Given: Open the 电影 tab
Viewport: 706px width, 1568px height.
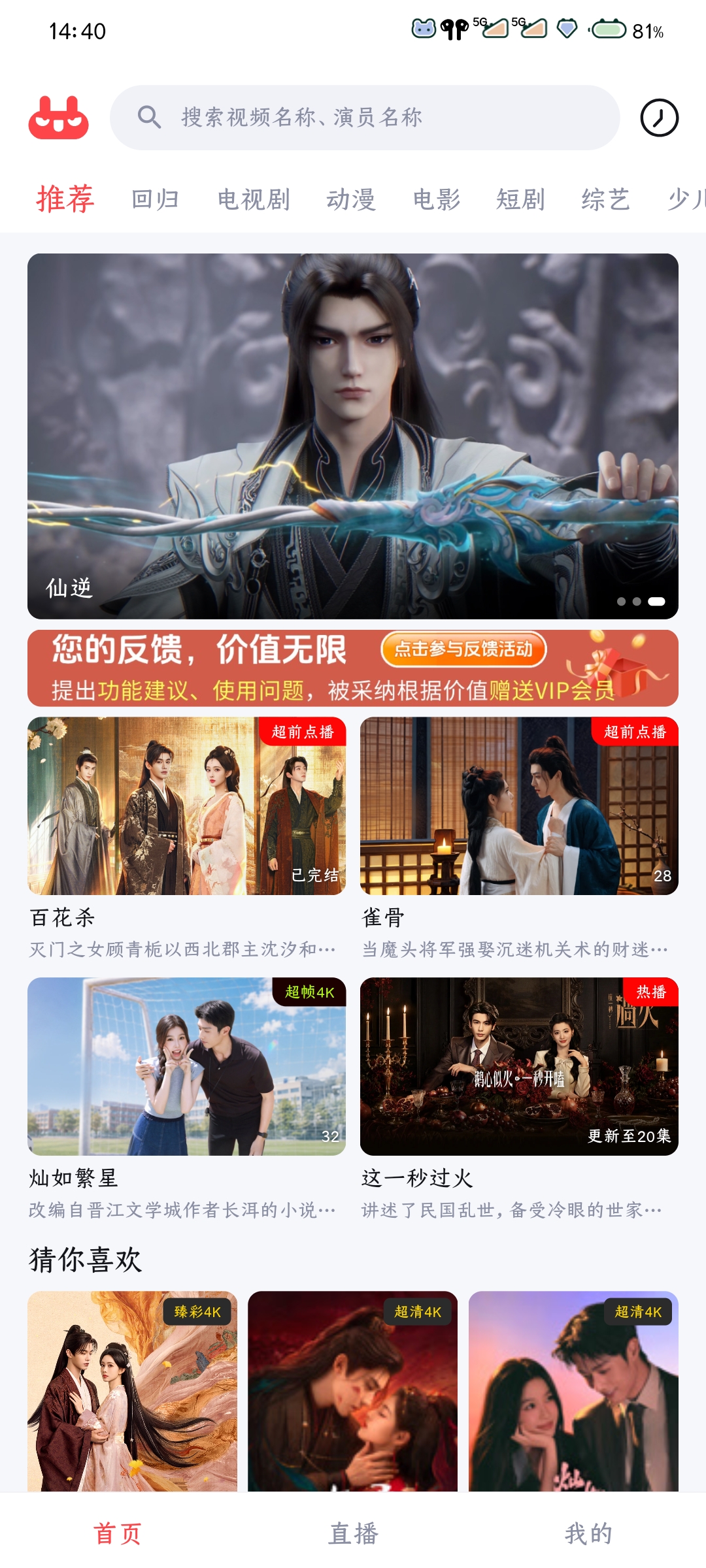Looking at the screenshot, I should pyautogui.click(x=437, y=199).
